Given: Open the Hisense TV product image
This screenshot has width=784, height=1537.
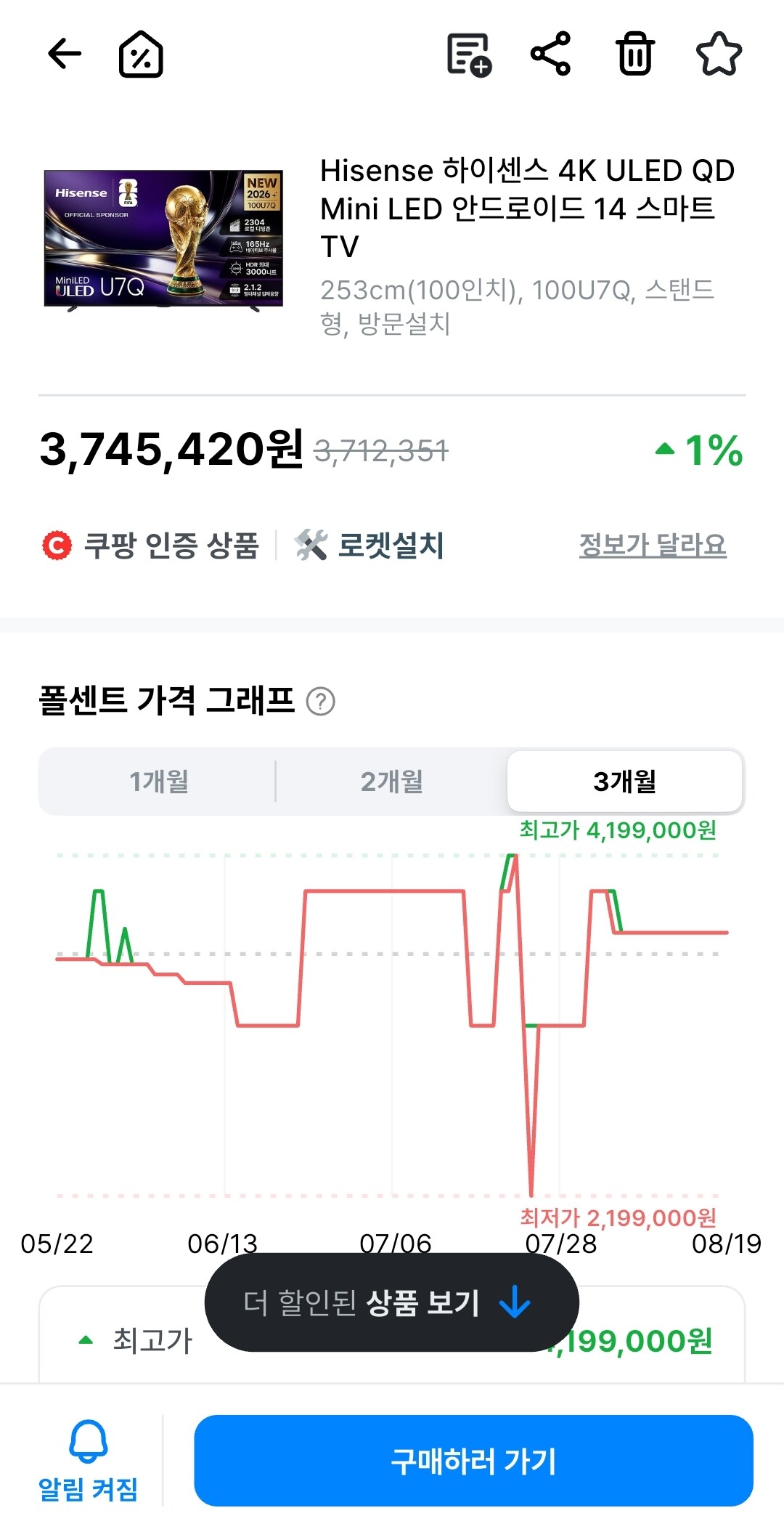Looking at the screenshot, I should [x=163, y=240].
